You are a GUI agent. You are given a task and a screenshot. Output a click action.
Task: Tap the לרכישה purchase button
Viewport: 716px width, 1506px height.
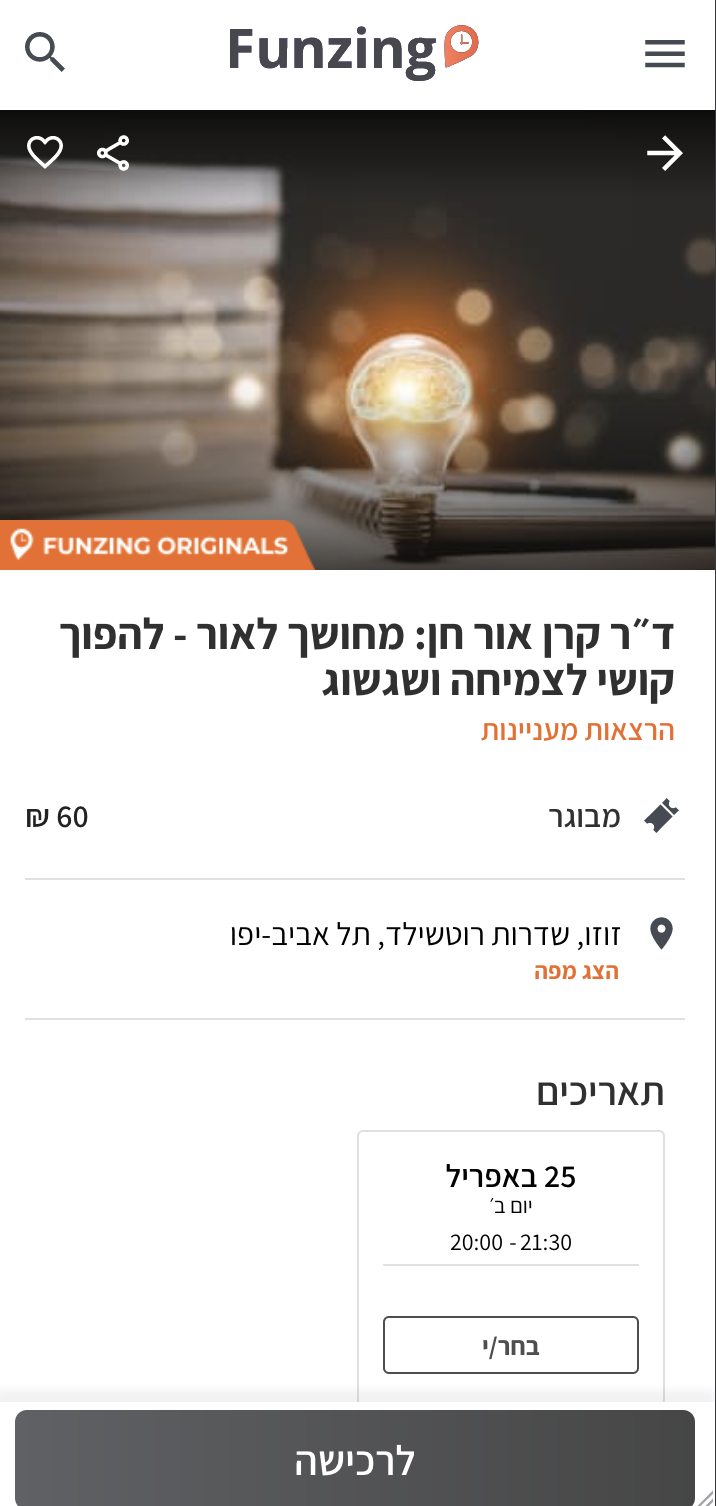355,1460
